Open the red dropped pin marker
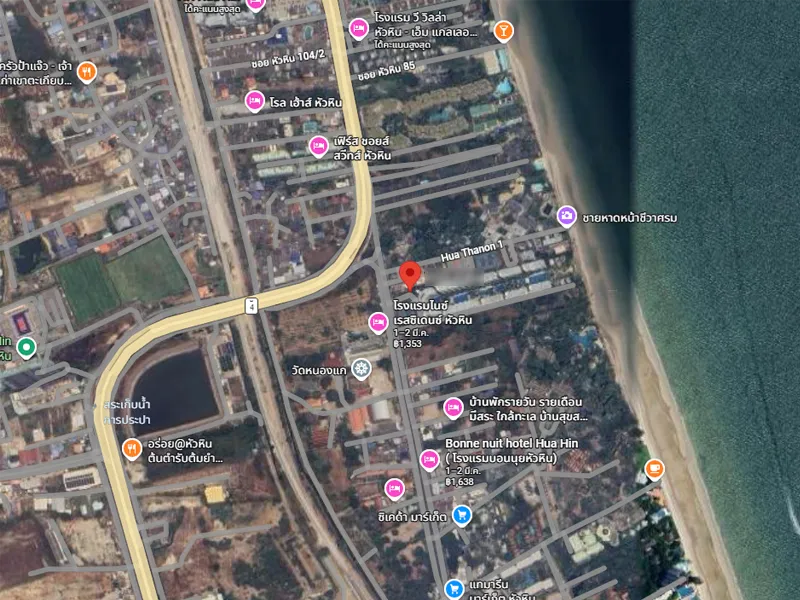 (x=409, y=275)
